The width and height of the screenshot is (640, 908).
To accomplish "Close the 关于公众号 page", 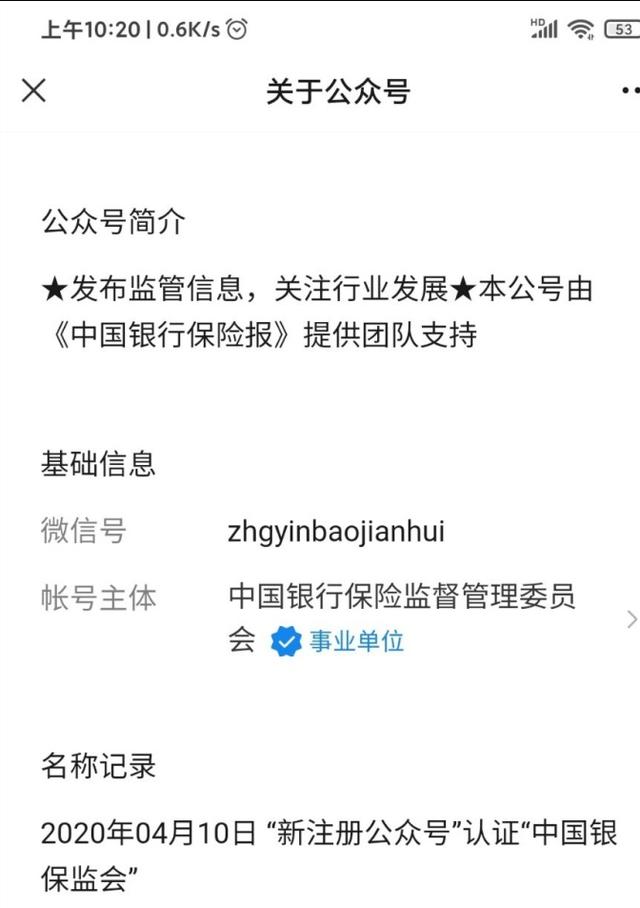I will click(34, 91).
